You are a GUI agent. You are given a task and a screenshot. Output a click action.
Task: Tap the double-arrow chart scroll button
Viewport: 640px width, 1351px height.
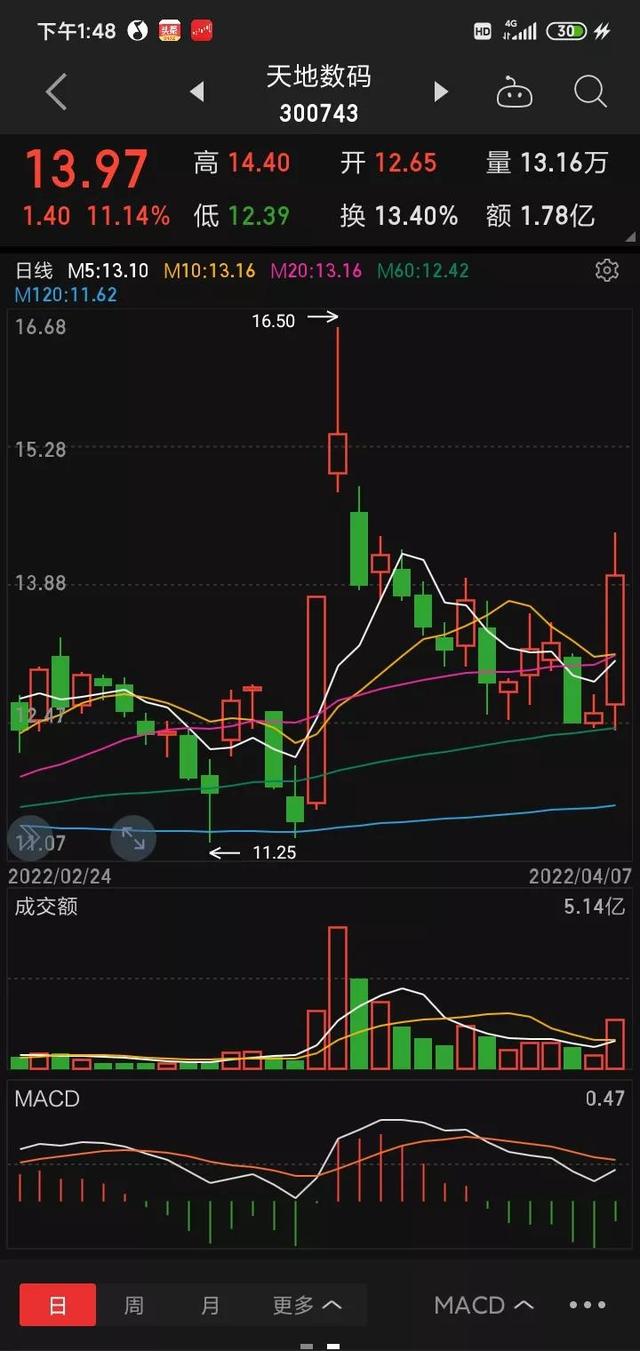30,838
